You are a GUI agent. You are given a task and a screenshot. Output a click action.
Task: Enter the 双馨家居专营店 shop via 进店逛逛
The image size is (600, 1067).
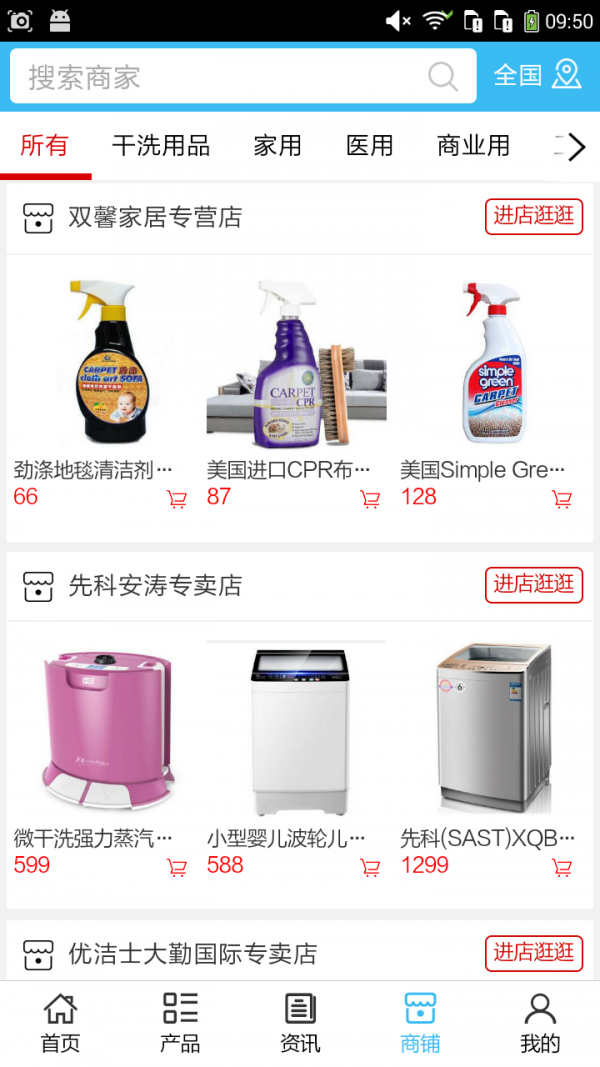[x=534, y=216]
